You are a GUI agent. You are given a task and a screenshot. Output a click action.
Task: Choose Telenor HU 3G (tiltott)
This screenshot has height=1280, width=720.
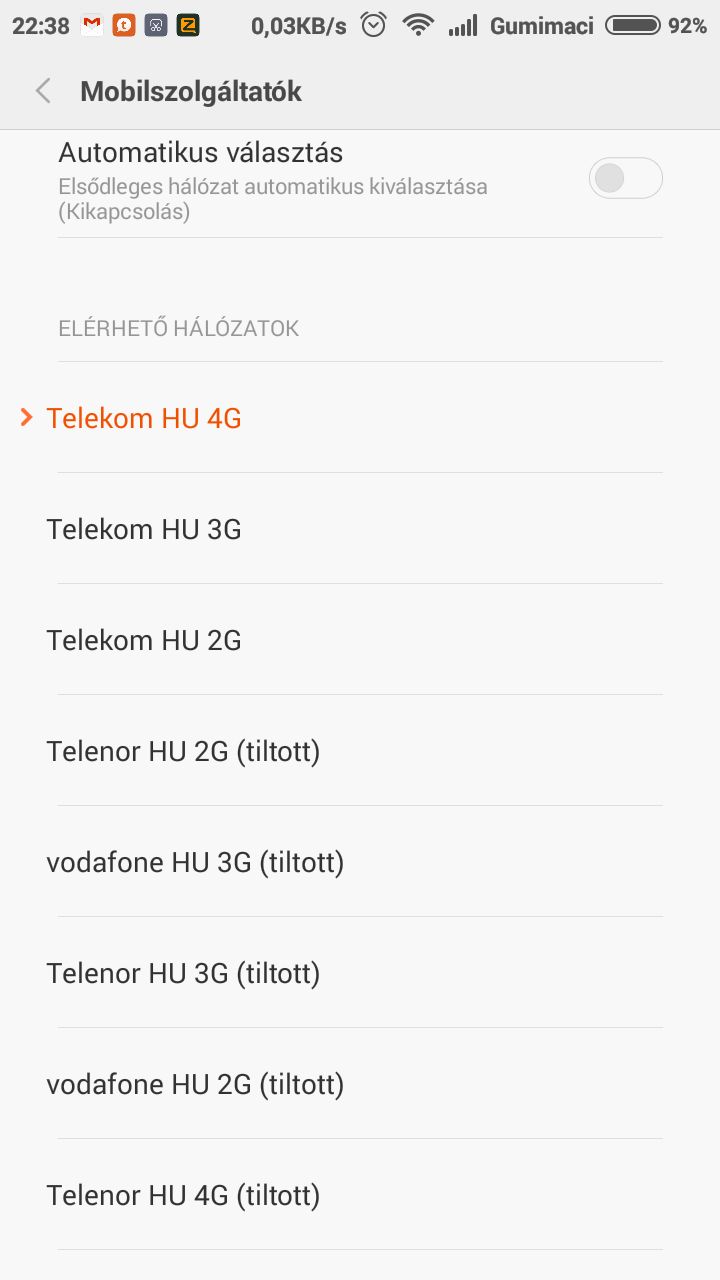[x=360, y=973]
